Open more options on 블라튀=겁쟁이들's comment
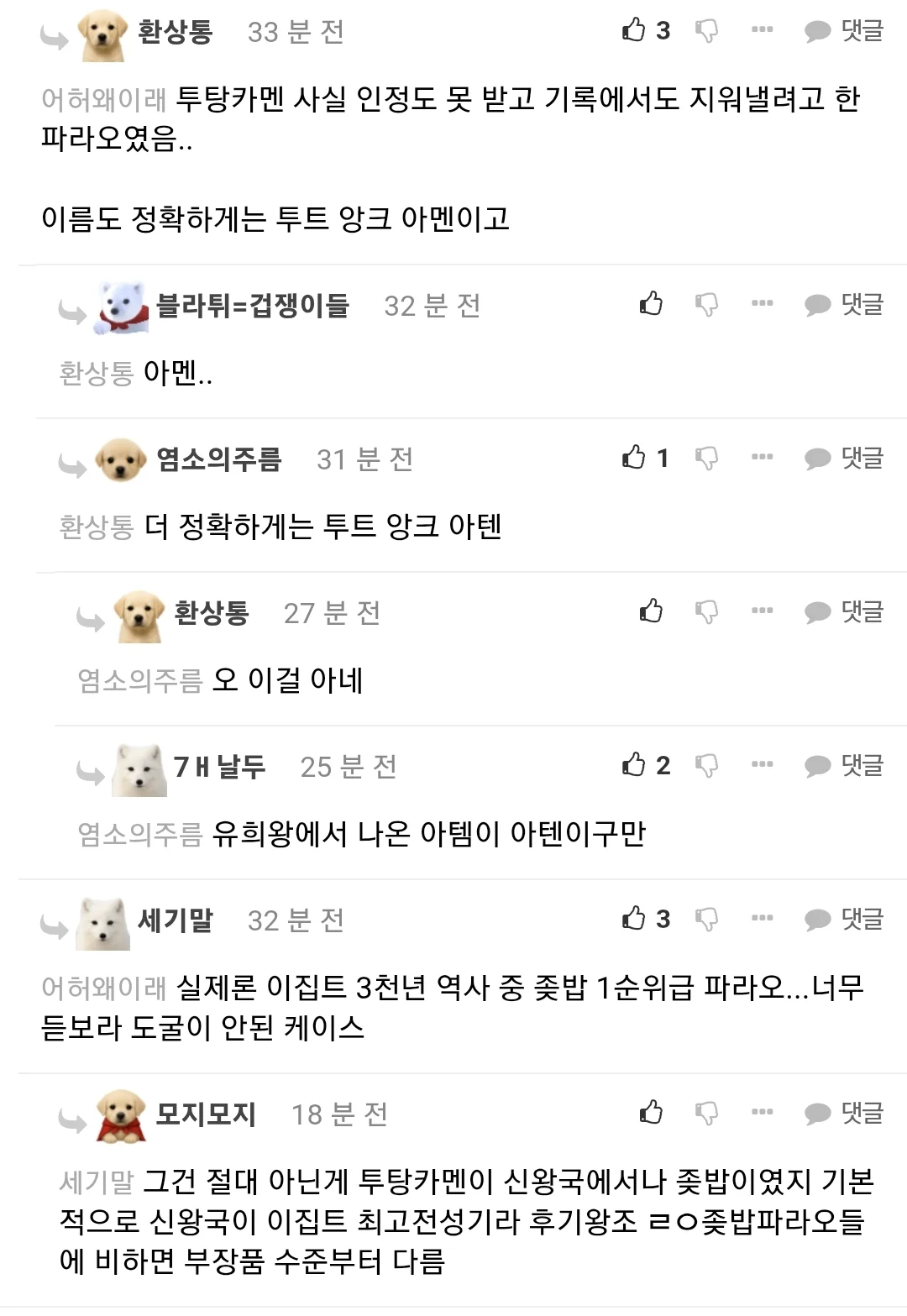907x1316 pixels. (x=762, y=303)
